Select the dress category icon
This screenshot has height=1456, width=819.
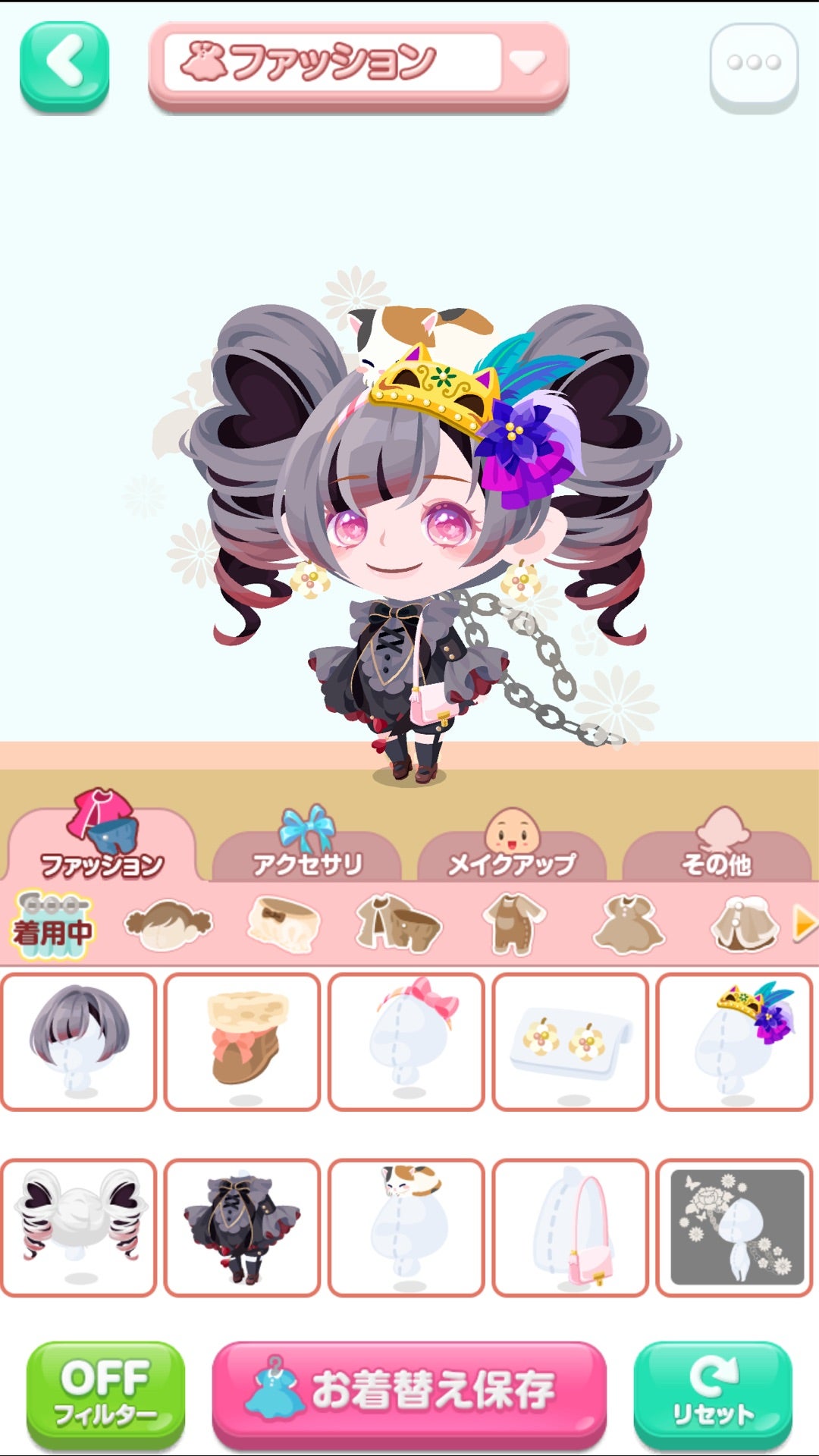[629, 924]
